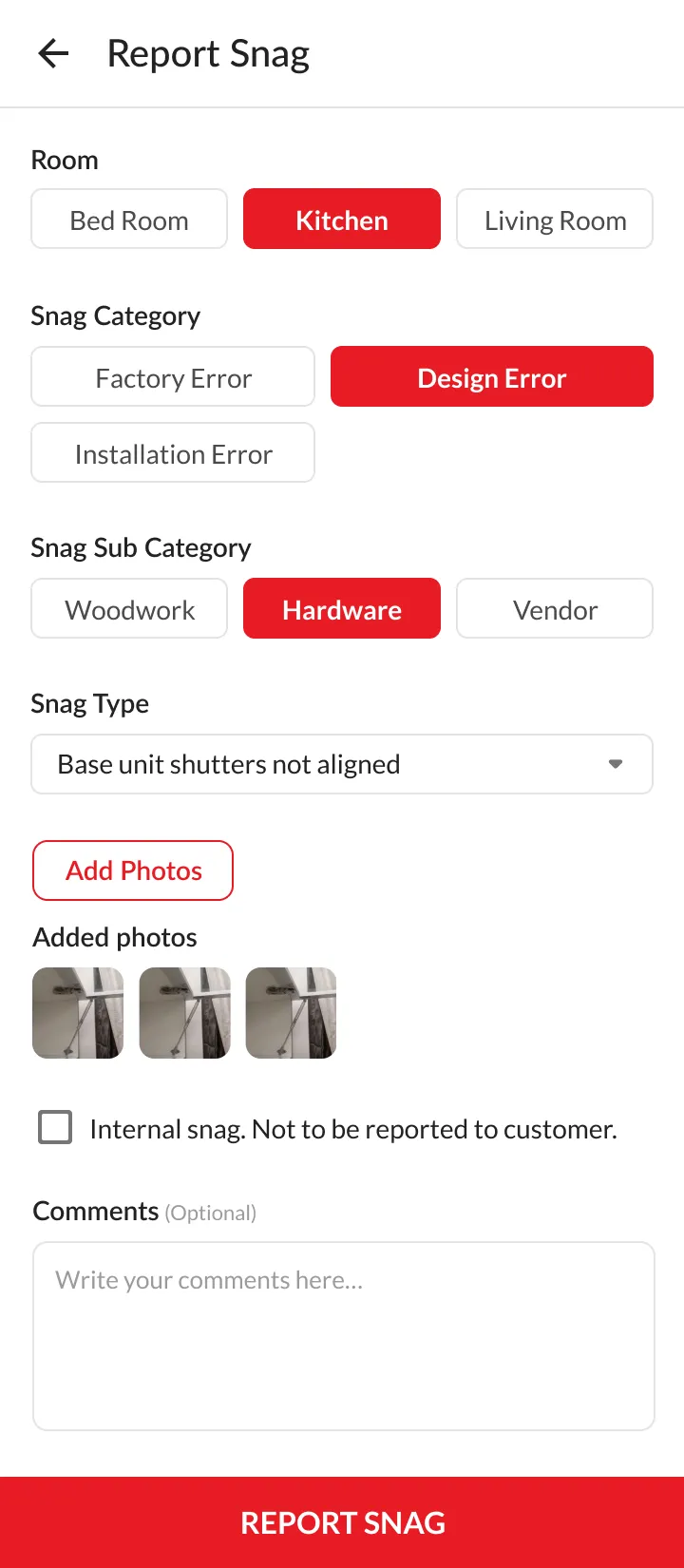
Task: Select the Bed Room option
Action: 129,220
